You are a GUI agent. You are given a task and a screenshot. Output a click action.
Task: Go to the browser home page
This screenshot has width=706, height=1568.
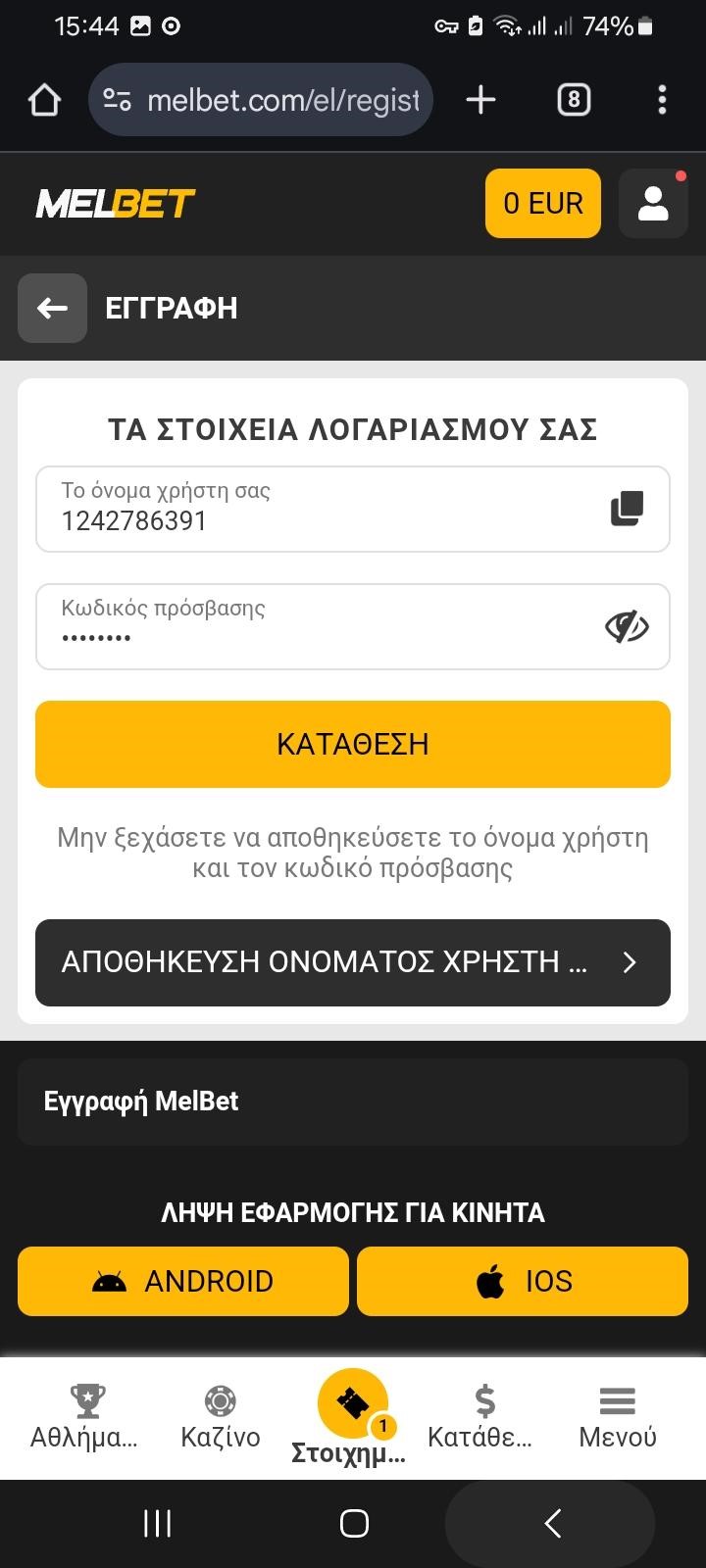(44, 100)
